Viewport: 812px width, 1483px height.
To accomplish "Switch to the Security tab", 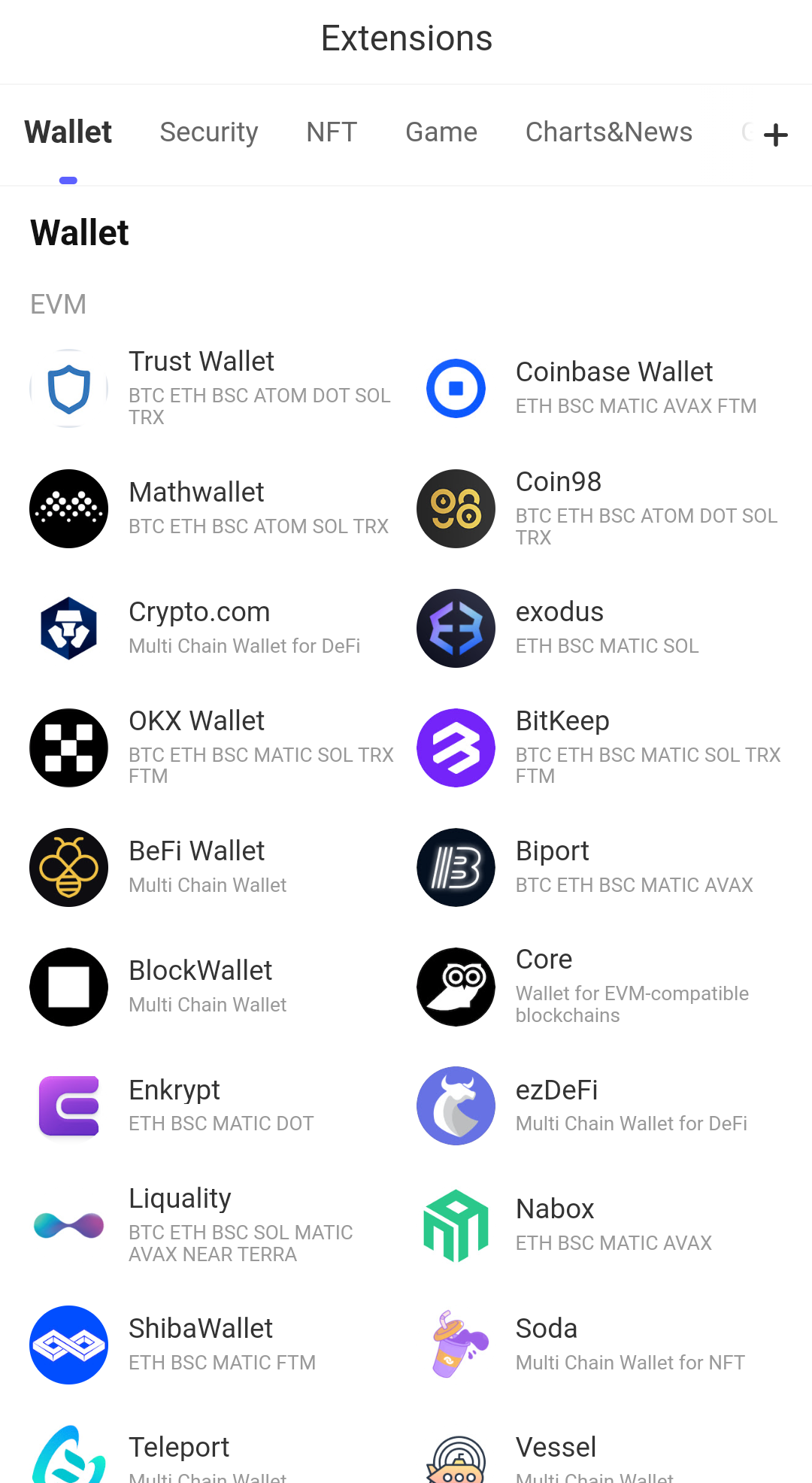I will click(209, 132).
